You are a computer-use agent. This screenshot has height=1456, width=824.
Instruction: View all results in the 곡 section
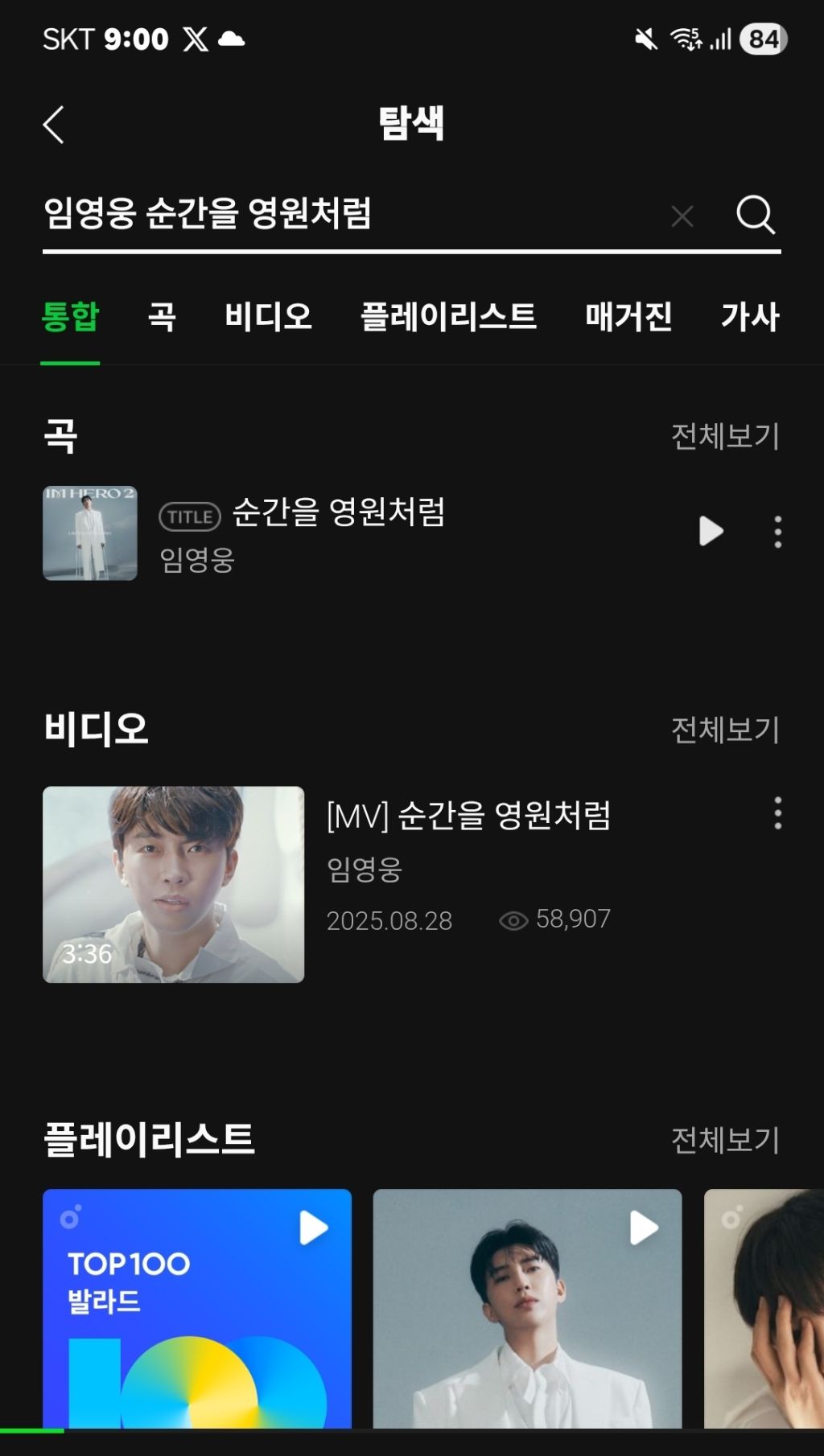pyautogui.click(x=725, y=436)
